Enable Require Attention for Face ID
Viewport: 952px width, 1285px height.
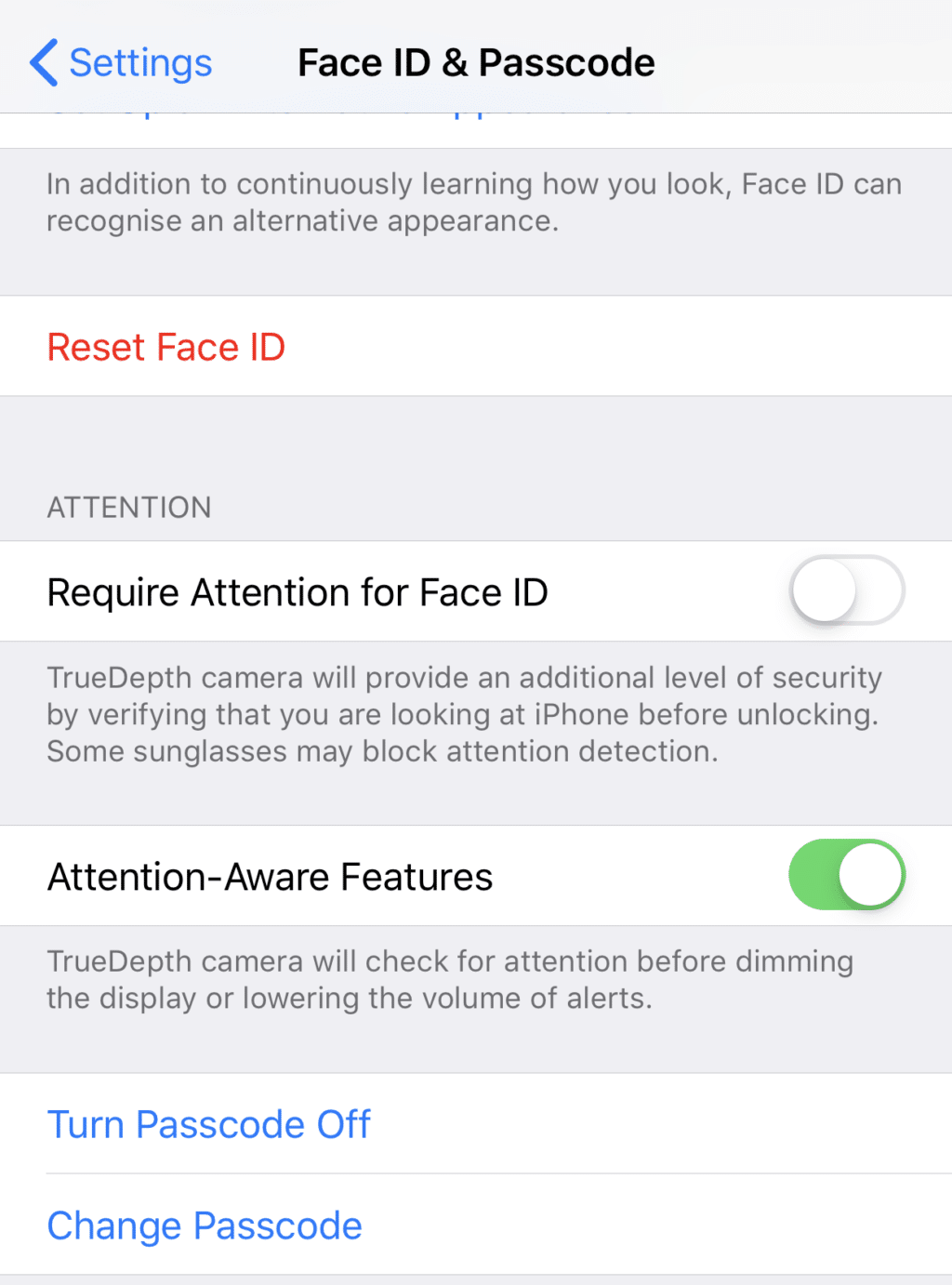tap(846, 591)
